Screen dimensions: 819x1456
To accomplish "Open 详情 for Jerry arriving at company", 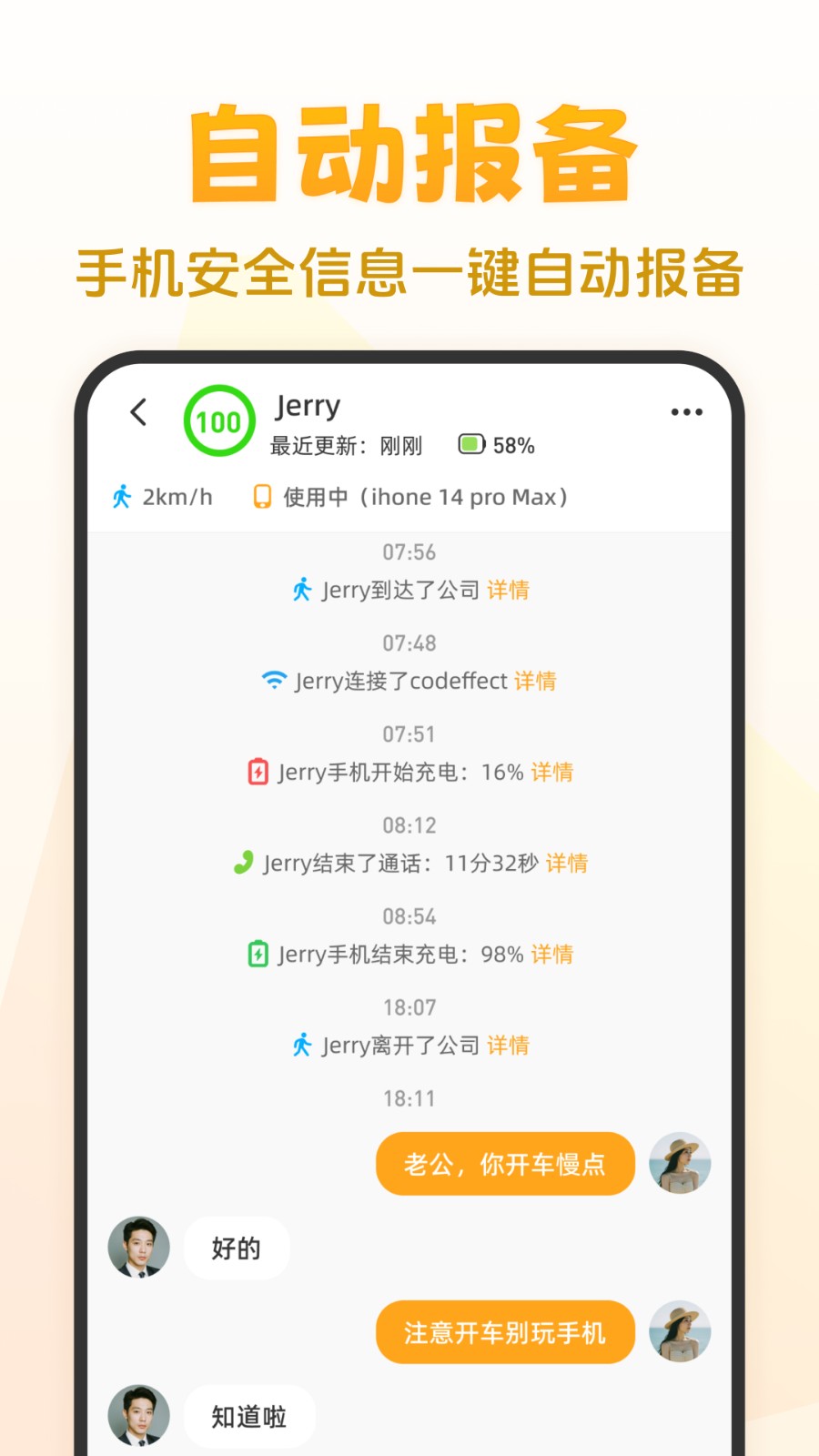I will [x=508, y=590].
